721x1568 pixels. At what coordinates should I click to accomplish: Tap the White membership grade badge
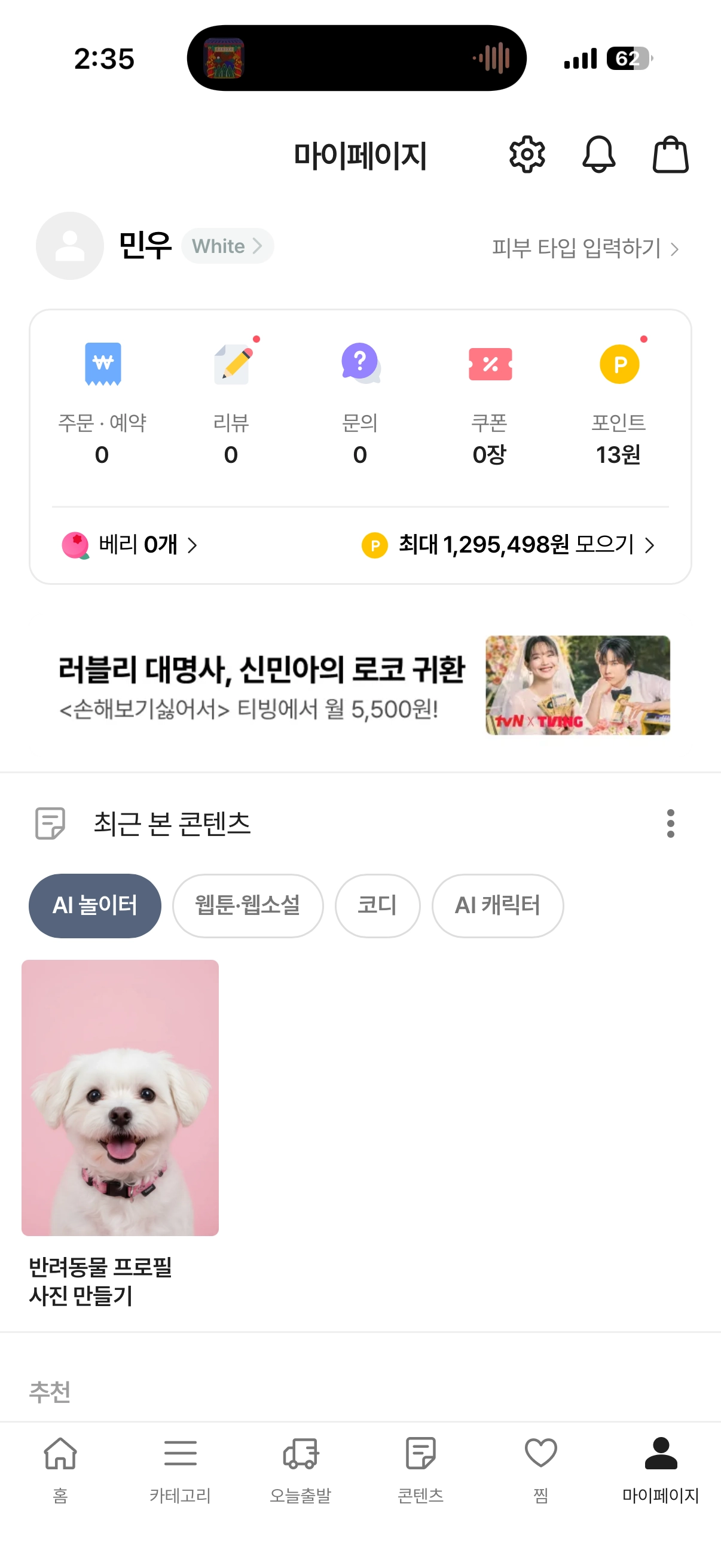pos(227,246)
